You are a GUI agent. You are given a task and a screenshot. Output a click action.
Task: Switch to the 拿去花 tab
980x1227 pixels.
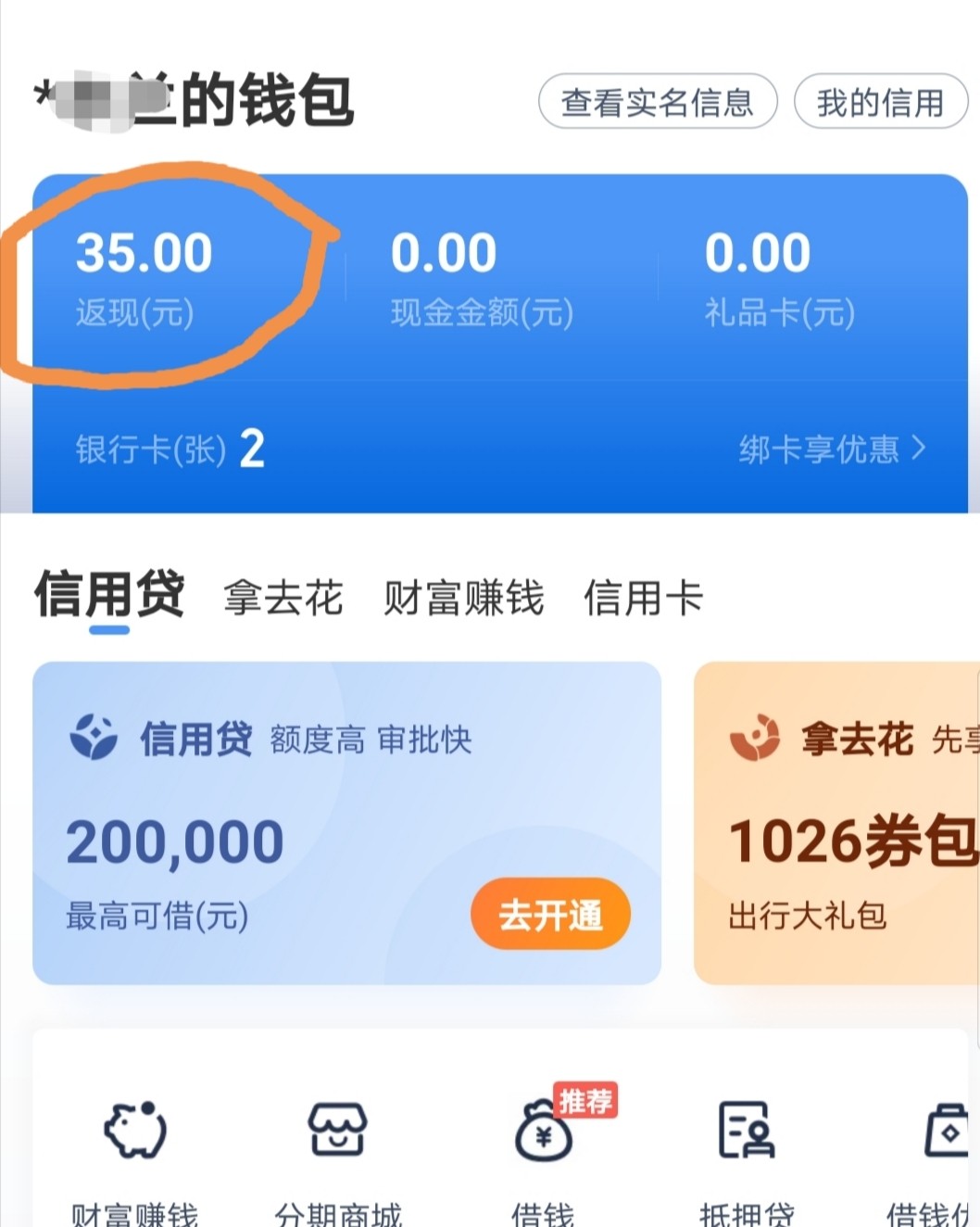283,598
